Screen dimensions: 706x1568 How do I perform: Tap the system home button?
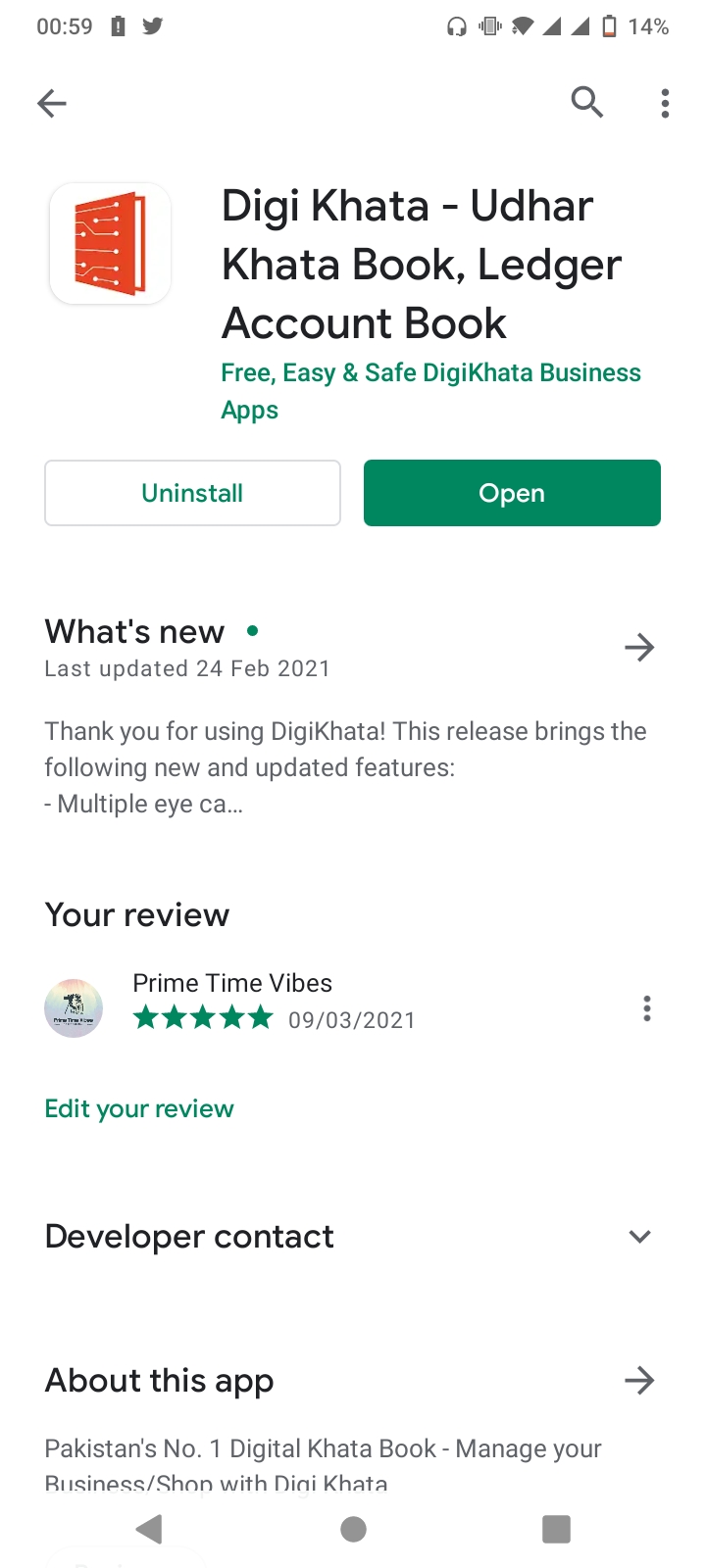click(353, 1529)
